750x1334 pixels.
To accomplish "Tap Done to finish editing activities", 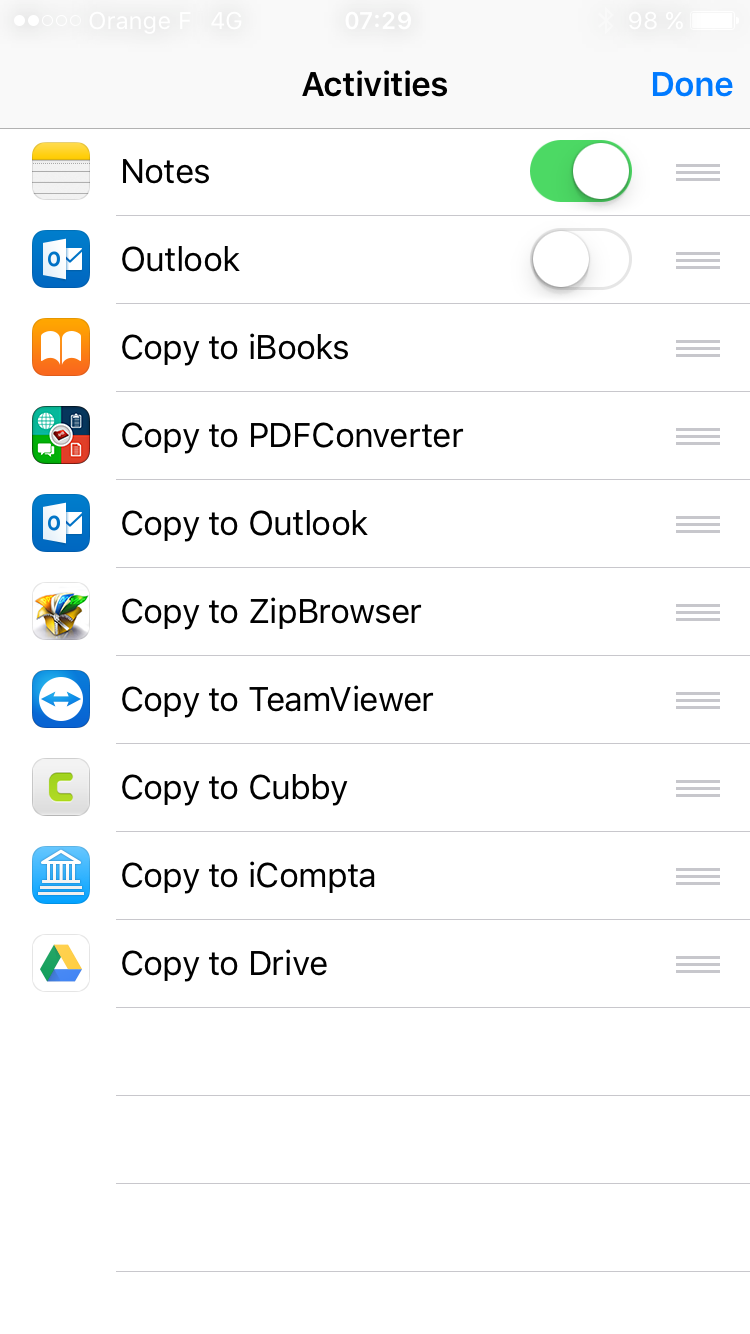I will (x=691, y=84).
